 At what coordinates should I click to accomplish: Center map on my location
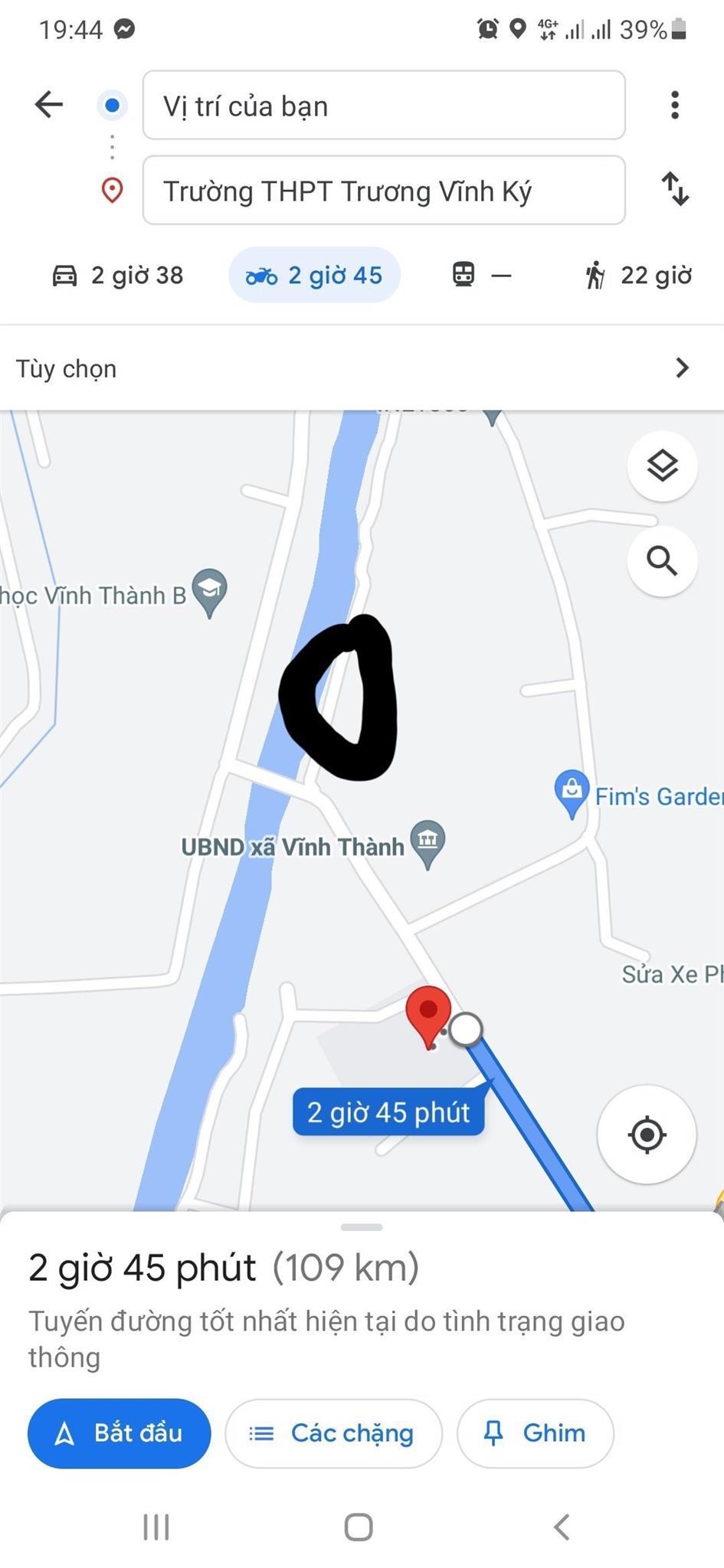click(x=647, y=1134)
